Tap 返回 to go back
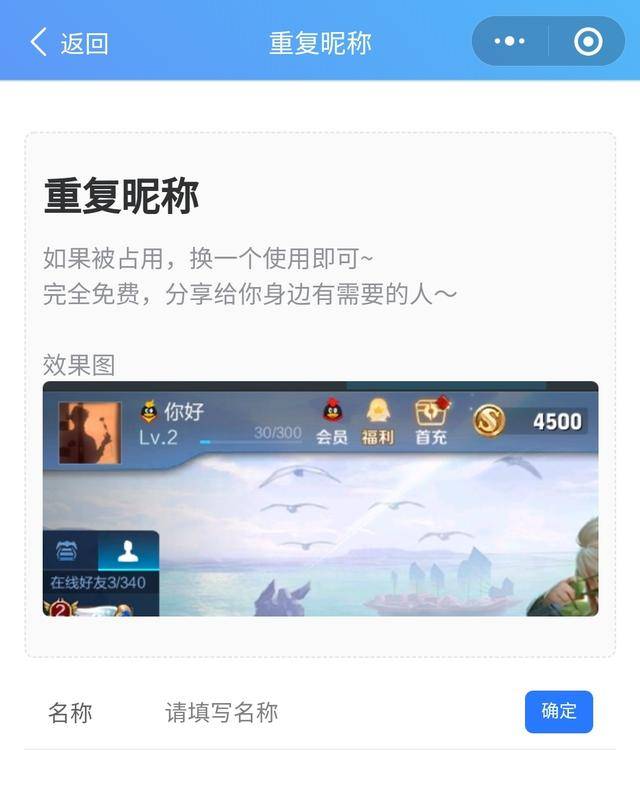640x792 pixels. [x=69, y=43]
